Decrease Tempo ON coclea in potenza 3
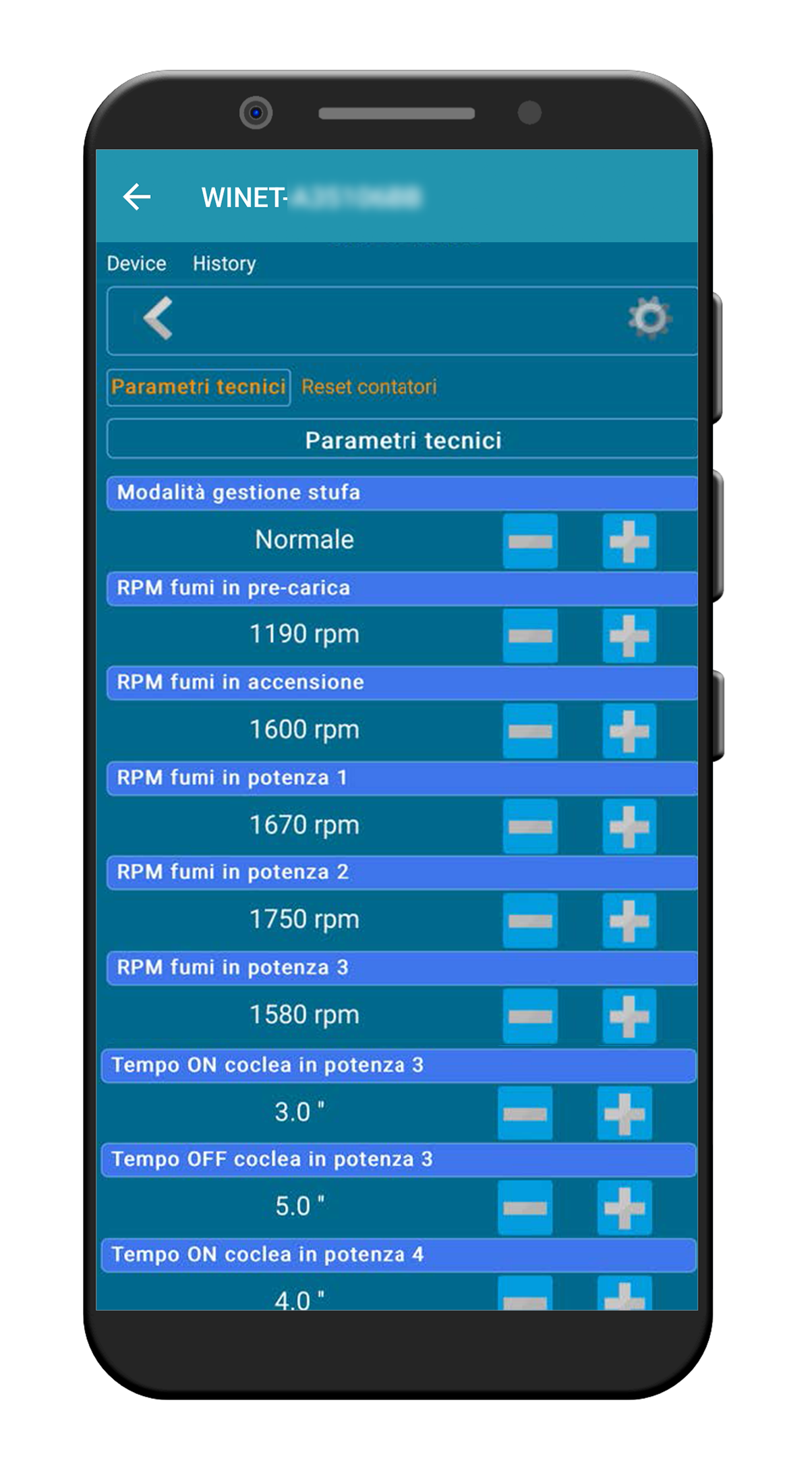812x1469 pixels. (x=525, y=1113)
